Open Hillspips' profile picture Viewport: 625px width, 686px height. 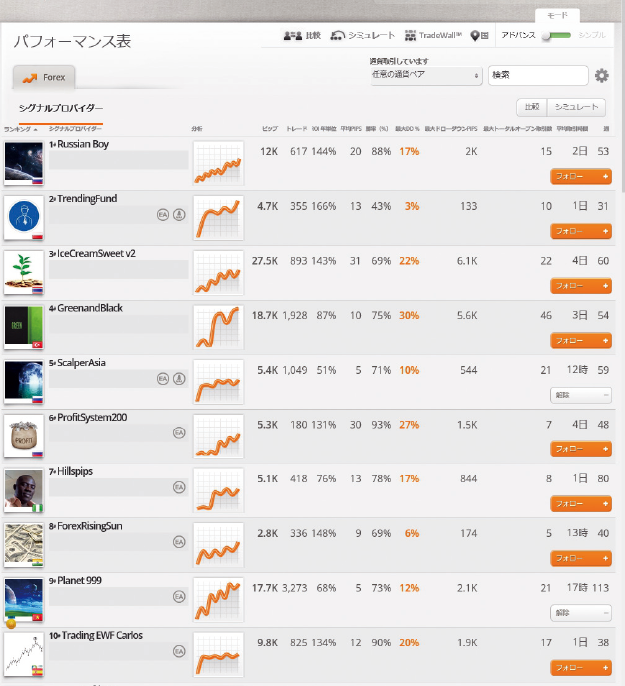tap(24, 490)
